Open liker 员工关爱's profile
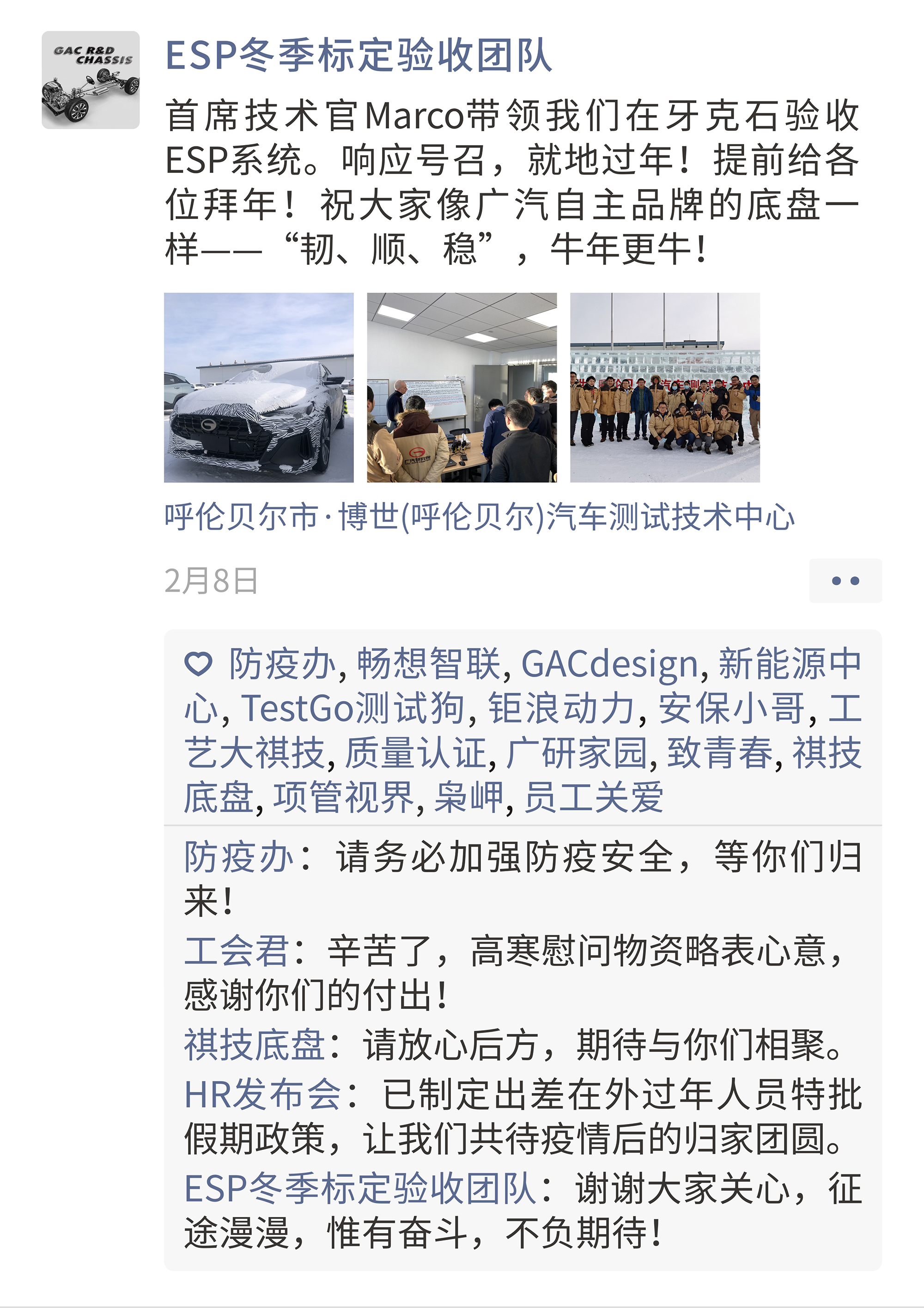This screenshot has width=924, height=1308. pyautogui.click(x=593, y=798)
